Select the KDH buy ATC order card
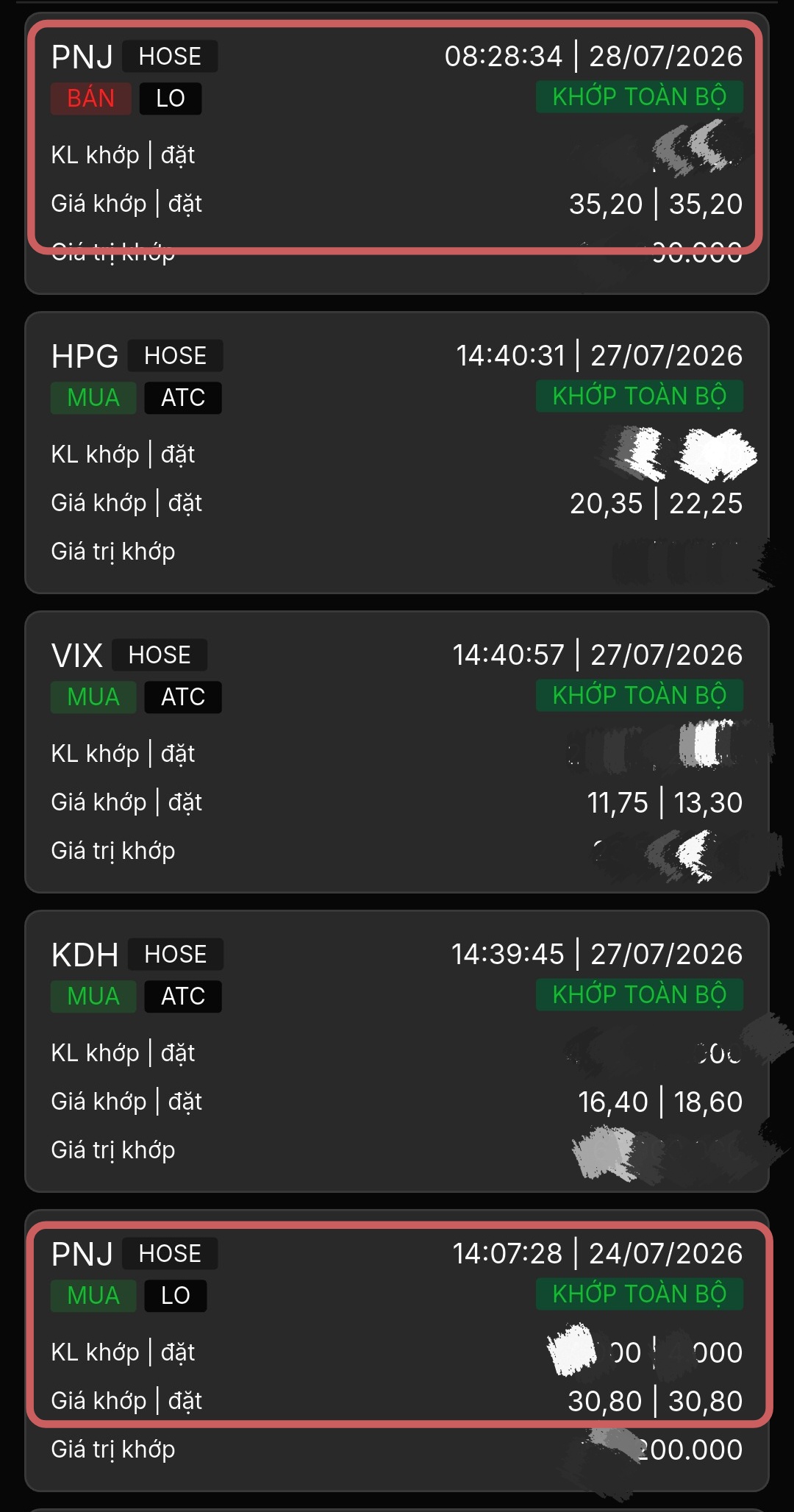Image resolution: width=794 pixels, height=1512 pixels. 397,1052
